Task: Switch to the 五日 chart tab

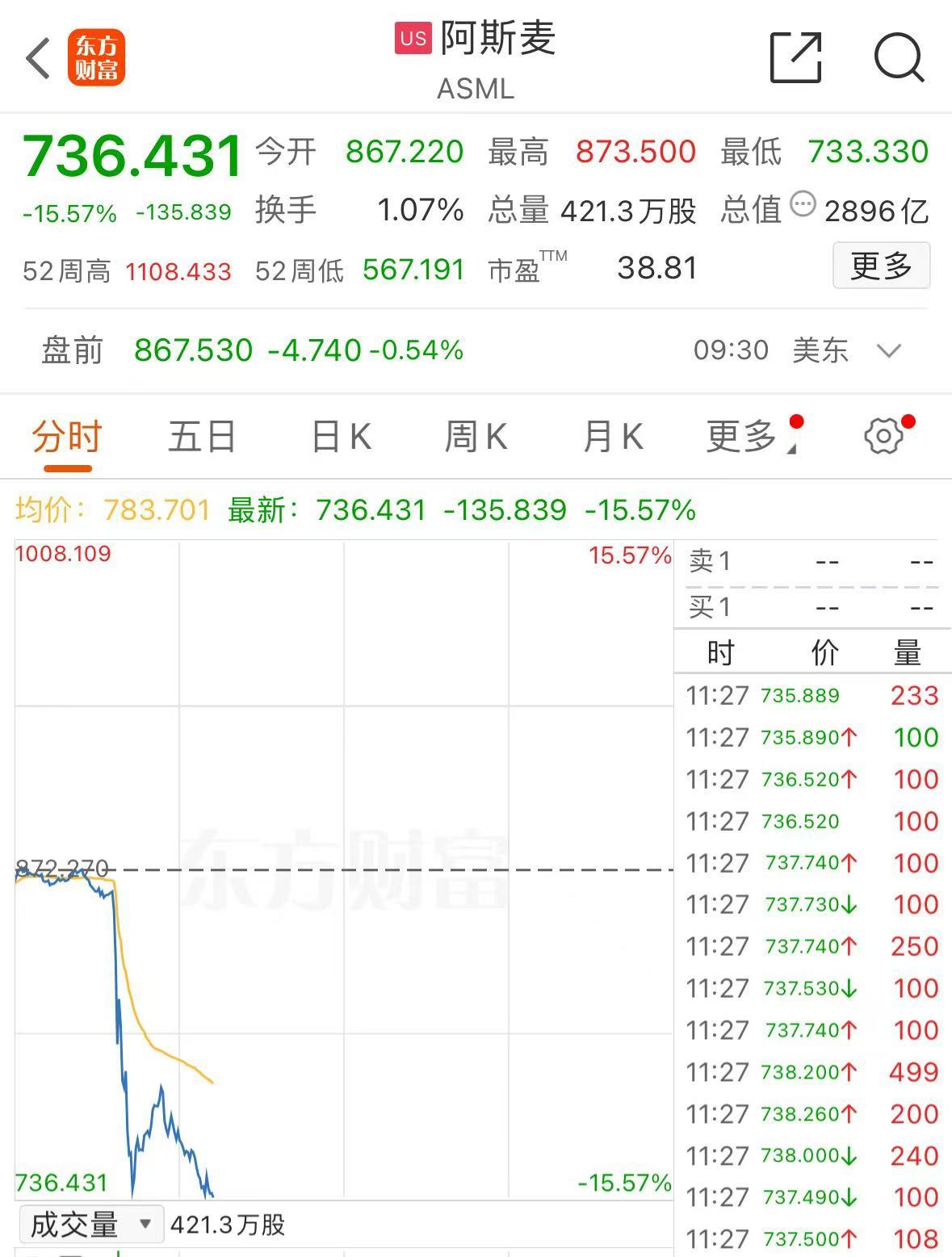Action: coord(202,438)
